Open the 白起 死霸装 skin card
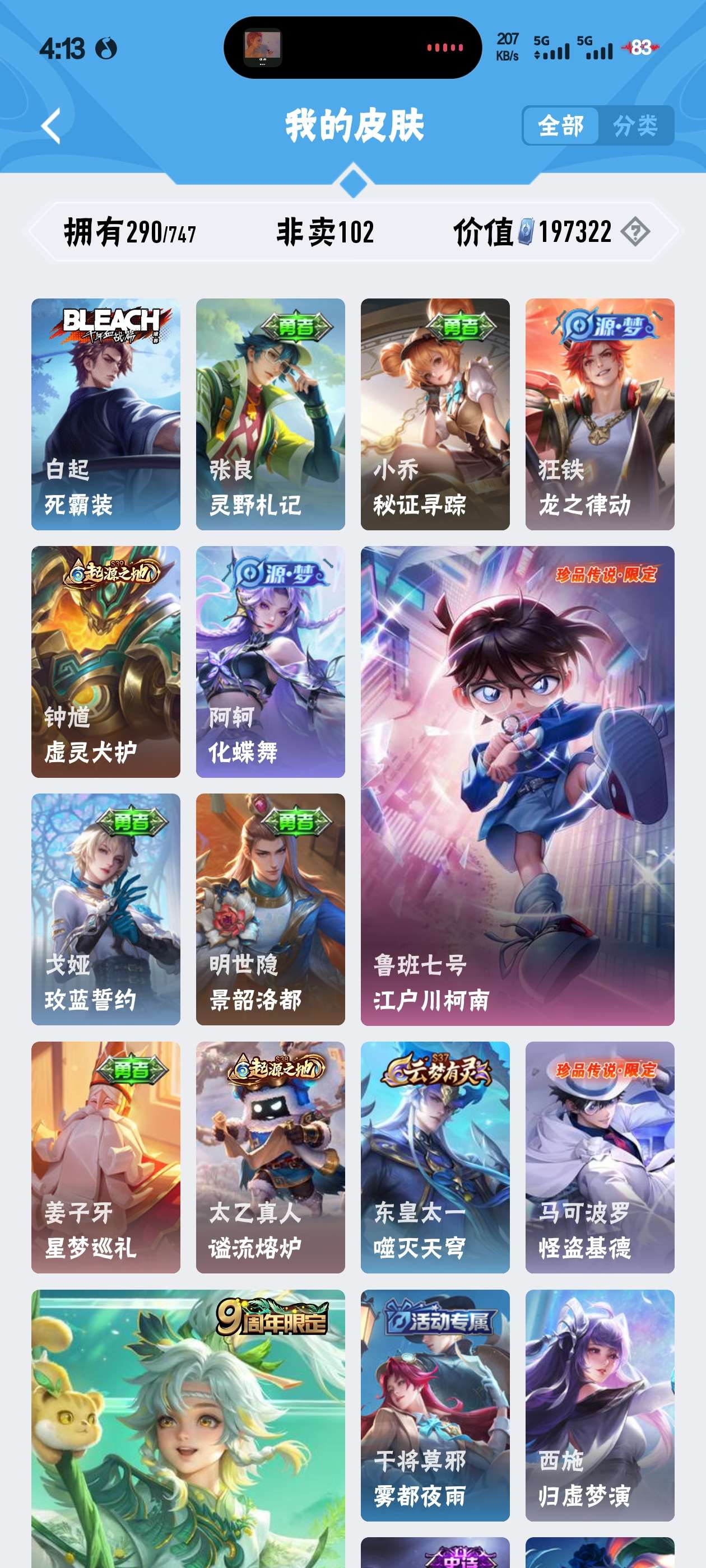Viewport: 706px width, 1568px height. click(105, 414)
